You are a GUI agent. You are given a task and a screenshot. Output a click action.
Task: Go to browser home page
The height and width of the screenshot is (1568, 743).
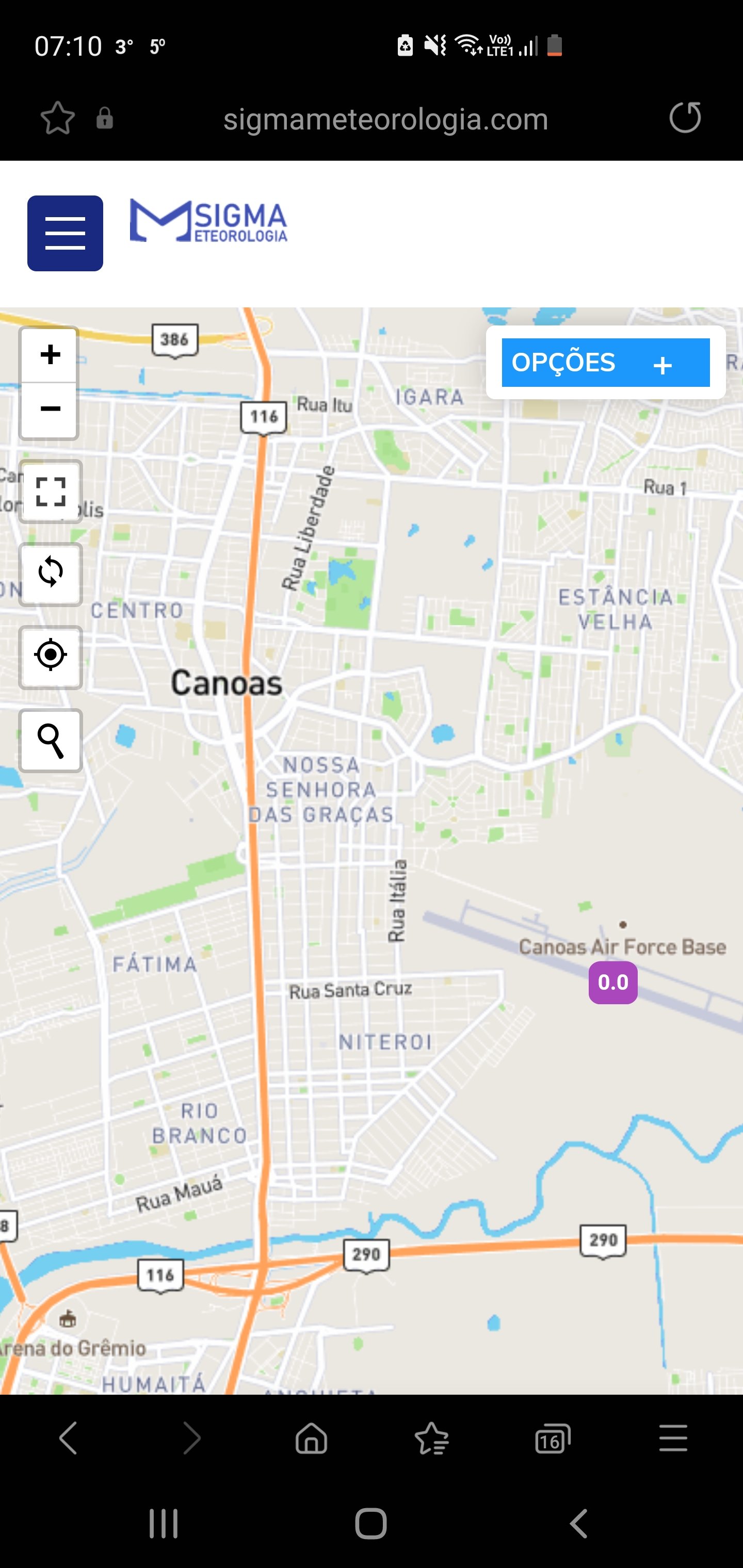pyautogui.click(x=311, y=1438)
